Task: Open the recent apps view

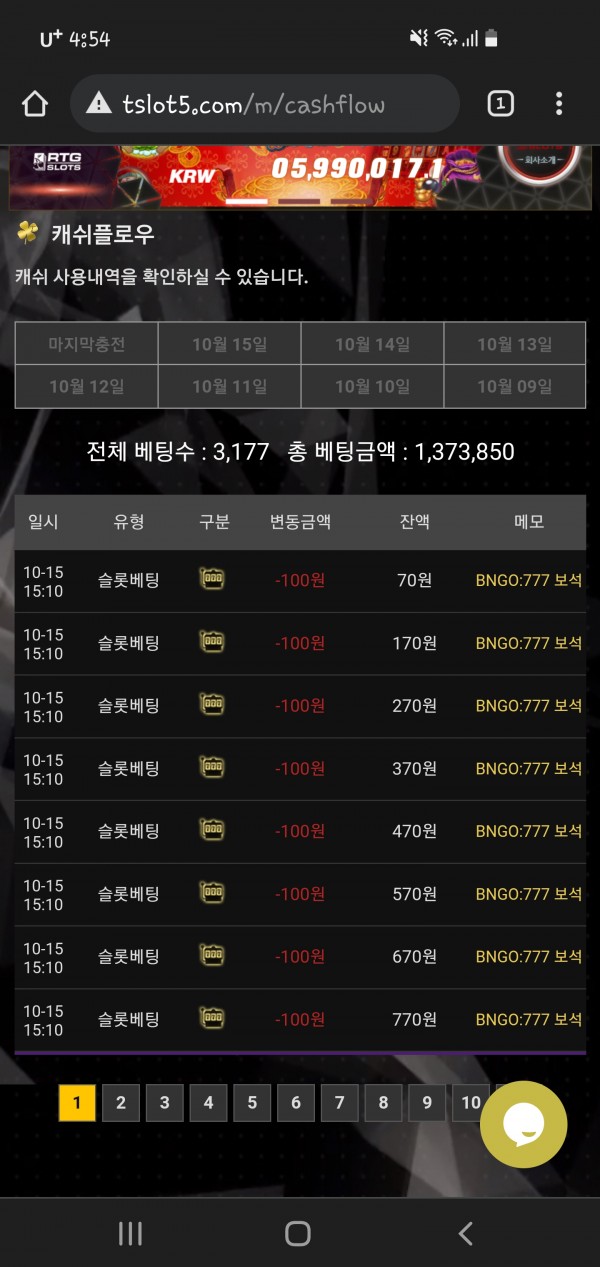Action: click(x=130, y=1233)
